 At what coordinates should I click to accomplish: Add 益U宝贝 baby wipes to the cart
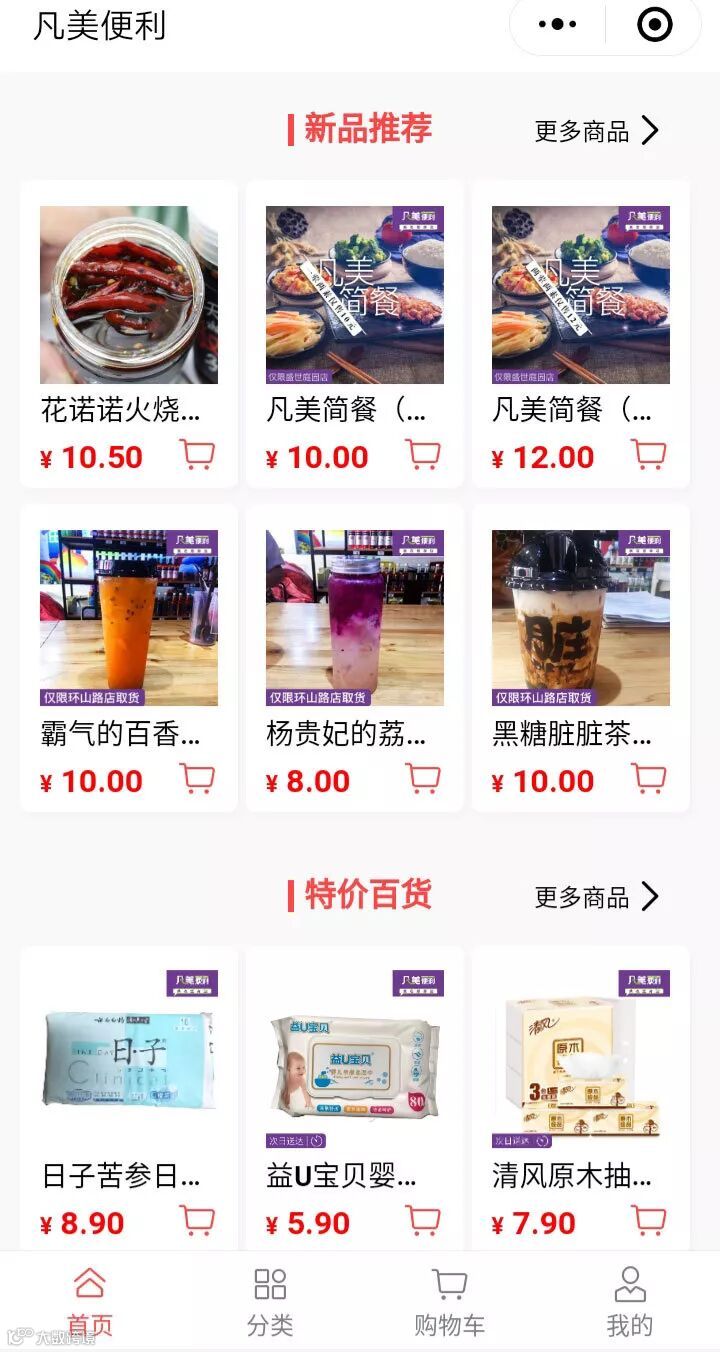pyautogui.click(x=423, y=1221)
